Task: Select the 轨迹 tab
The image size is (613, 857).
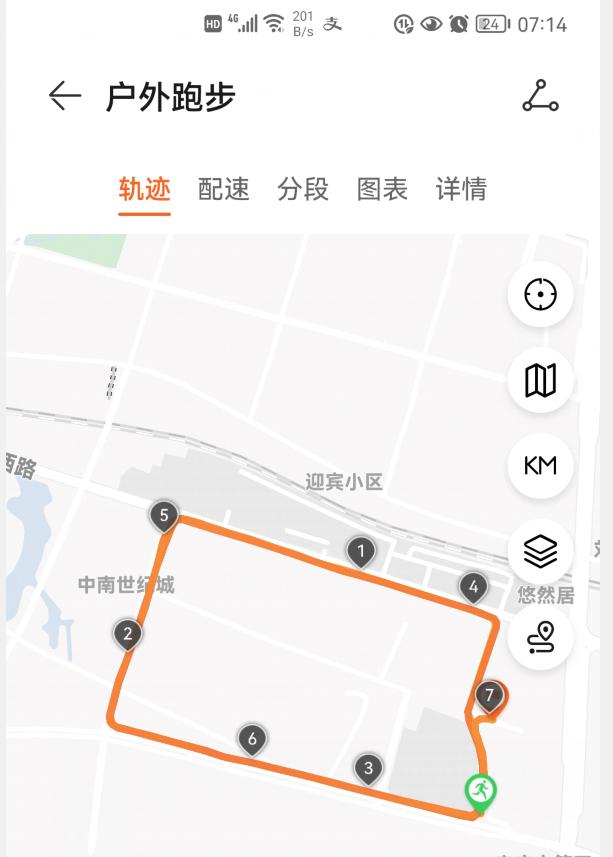Action: click(x=145, y=189)
